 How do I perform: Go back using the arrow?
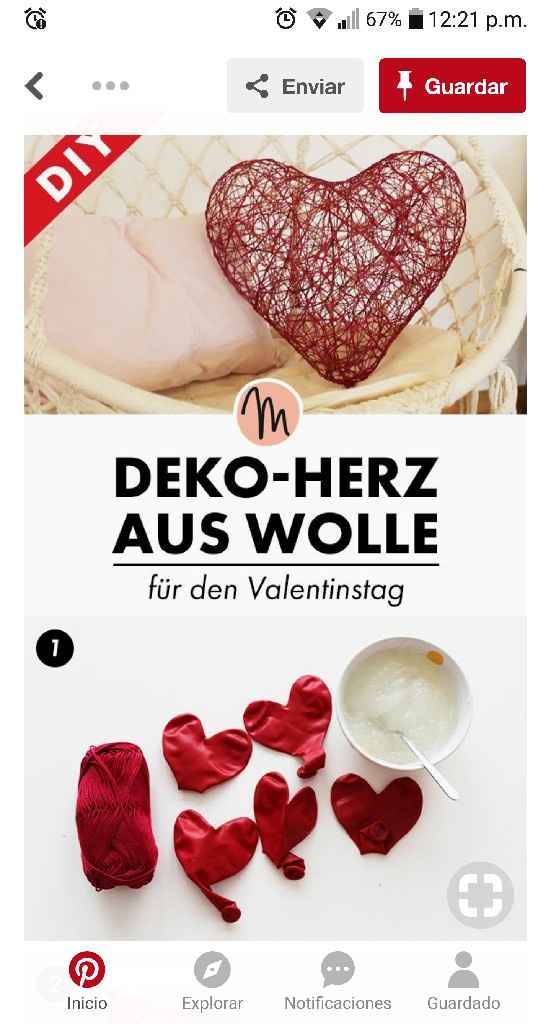(x=35, y=86)
